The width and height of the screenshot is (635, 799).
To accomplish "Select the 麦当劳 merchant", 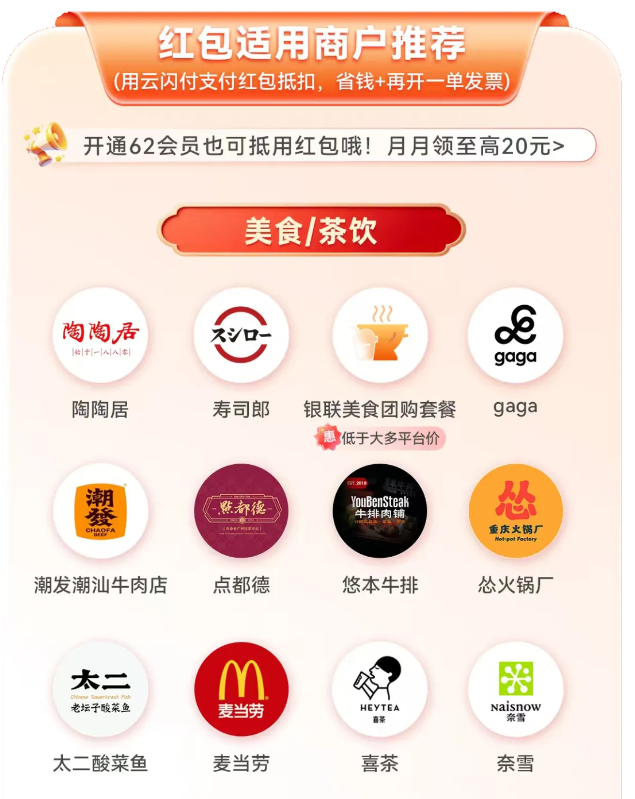I will point(241,689).
